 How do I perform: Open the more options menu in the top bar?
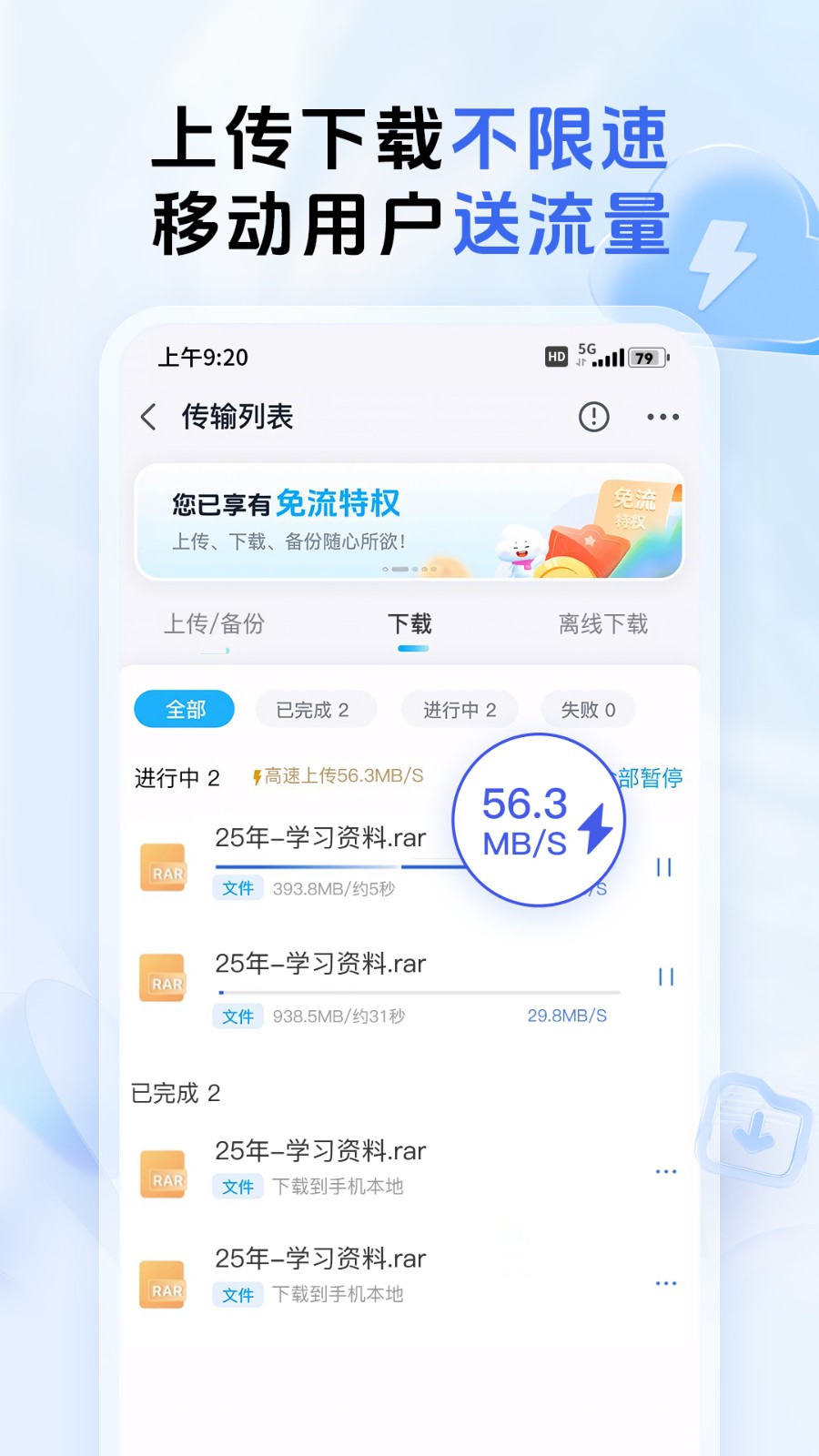click(x=662, y=416)
